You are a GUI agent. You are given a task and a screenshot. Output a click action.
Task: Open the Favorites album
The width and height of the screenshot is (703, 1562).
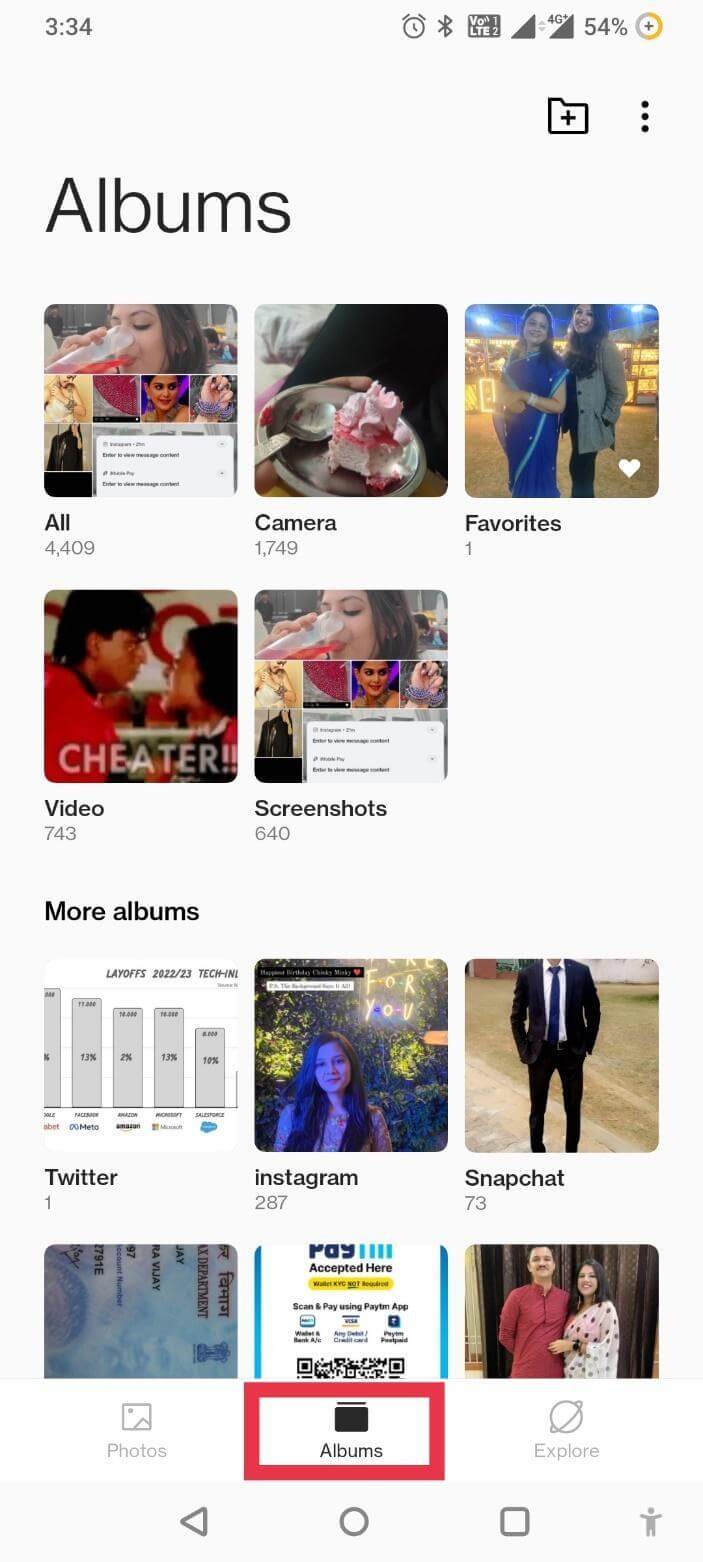(561, 401)
